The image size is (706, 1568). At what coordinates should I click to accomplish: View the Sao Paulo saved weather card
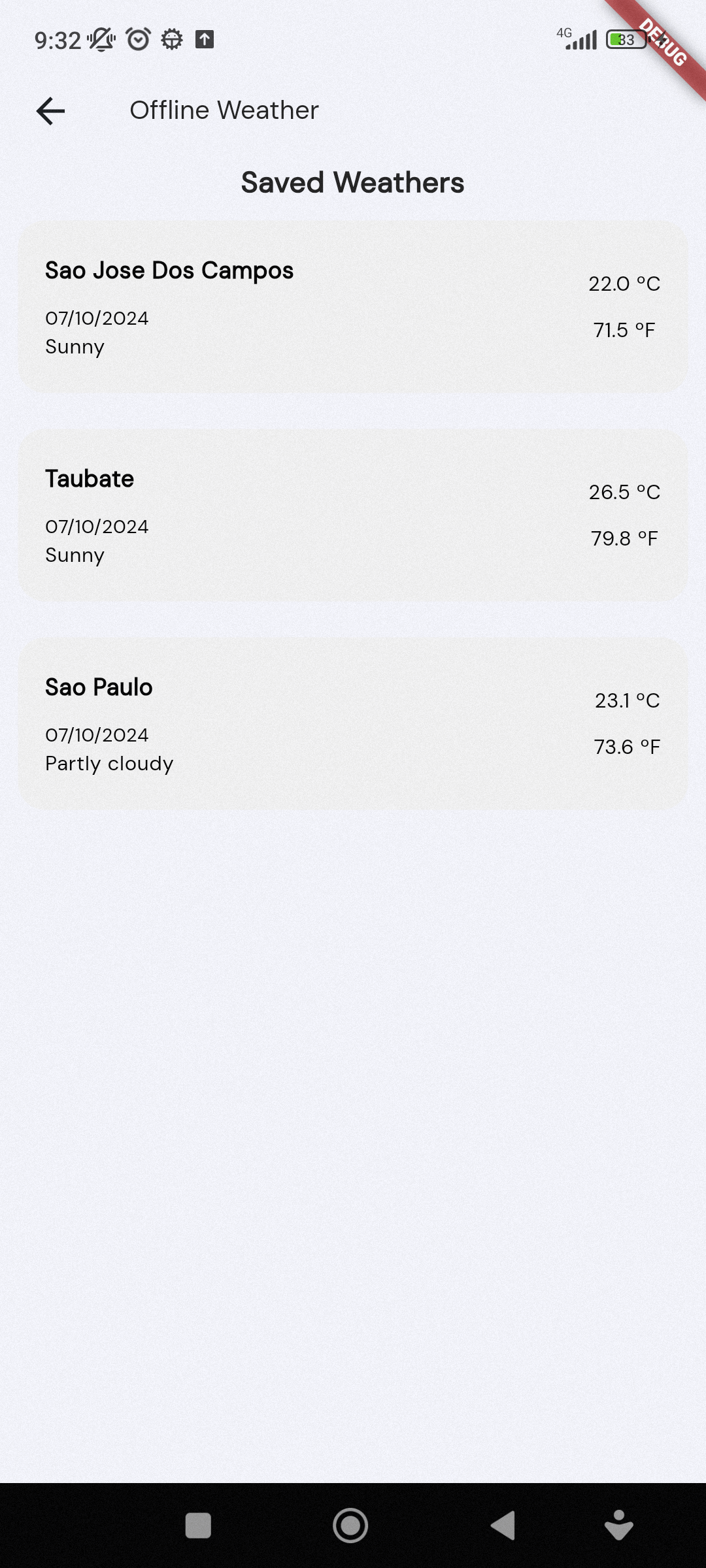[x=353, y=724]
